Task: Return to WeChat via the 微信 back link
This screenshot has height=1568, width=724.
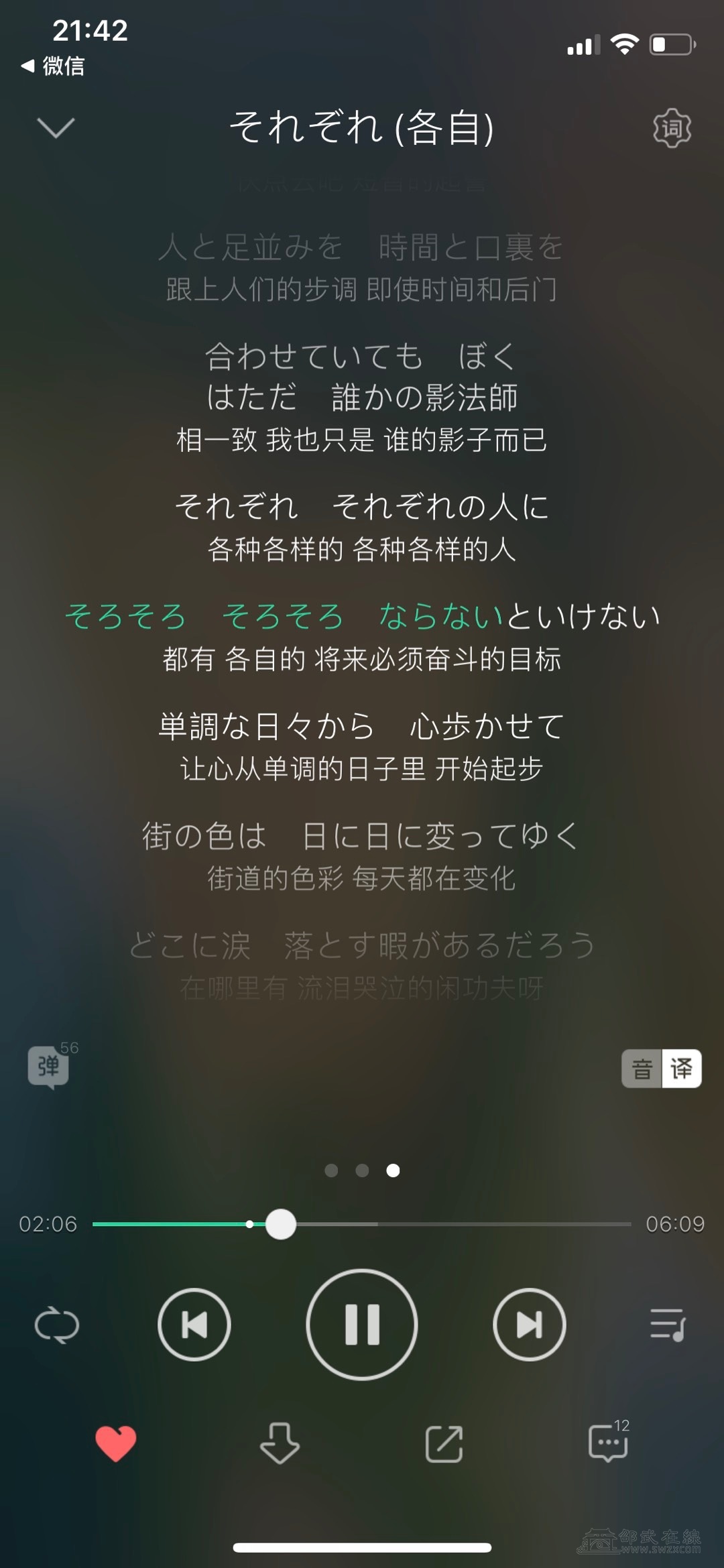Action: click(54, 66)
